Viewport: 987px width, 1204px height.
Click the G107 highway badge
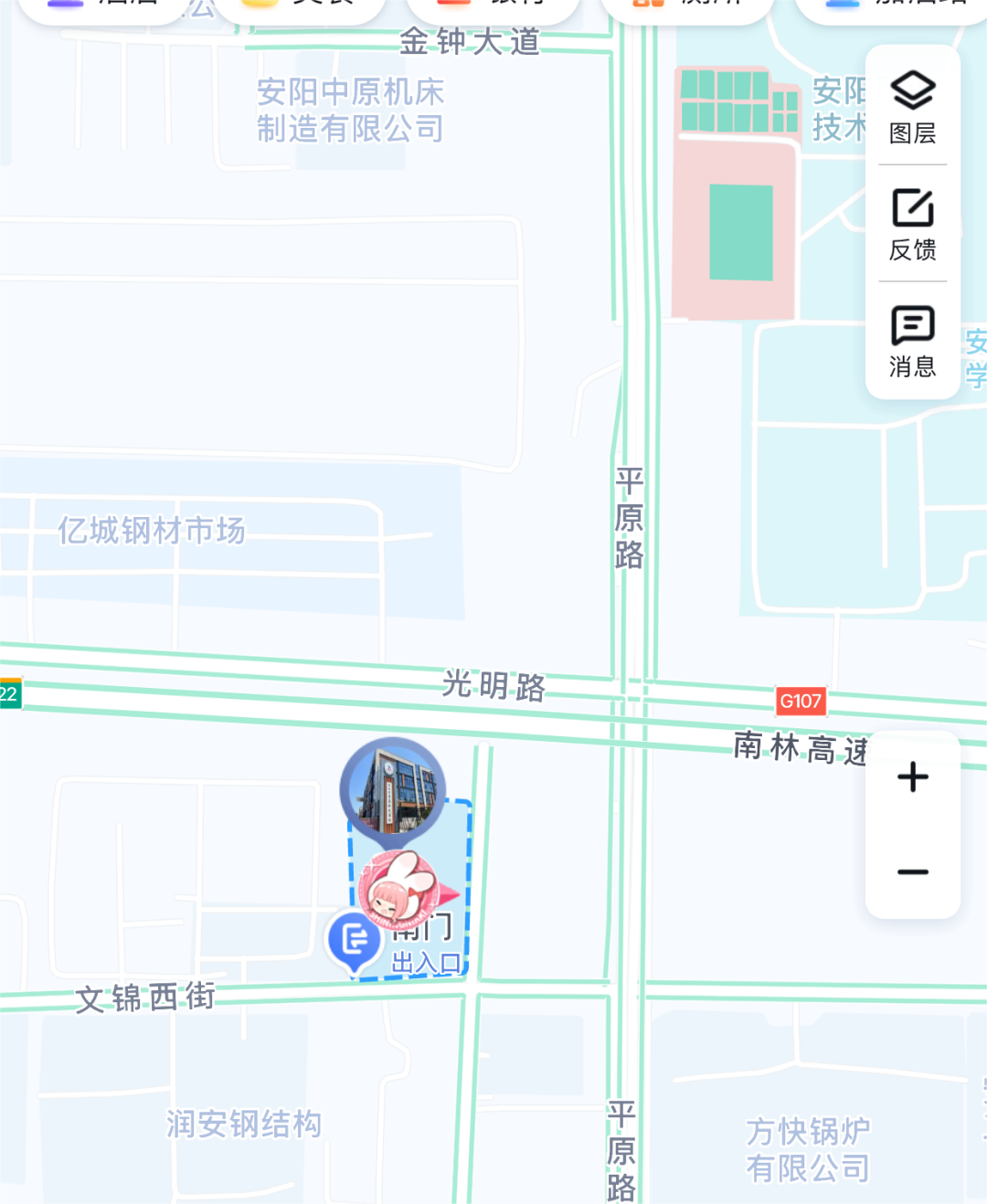tap(800, 701)
